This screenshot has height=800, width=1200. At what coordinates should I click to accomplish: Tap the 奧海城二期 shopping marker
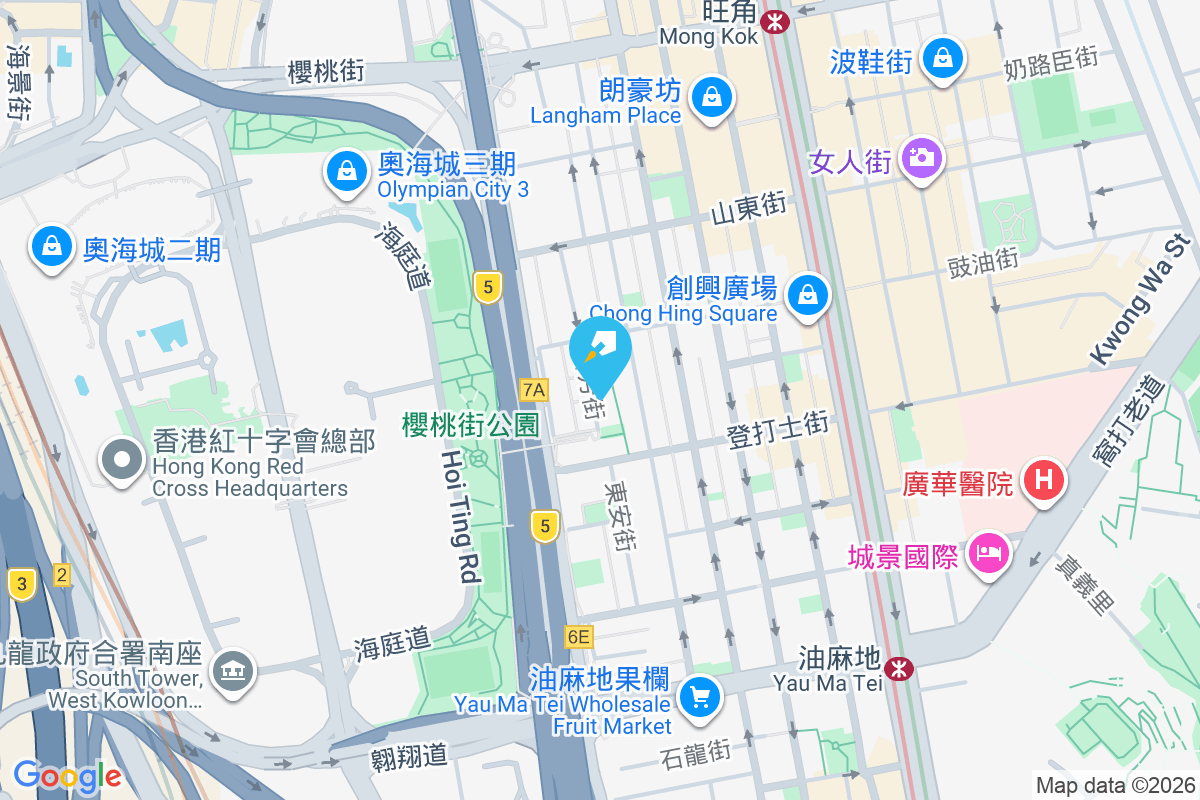point(51,246)
